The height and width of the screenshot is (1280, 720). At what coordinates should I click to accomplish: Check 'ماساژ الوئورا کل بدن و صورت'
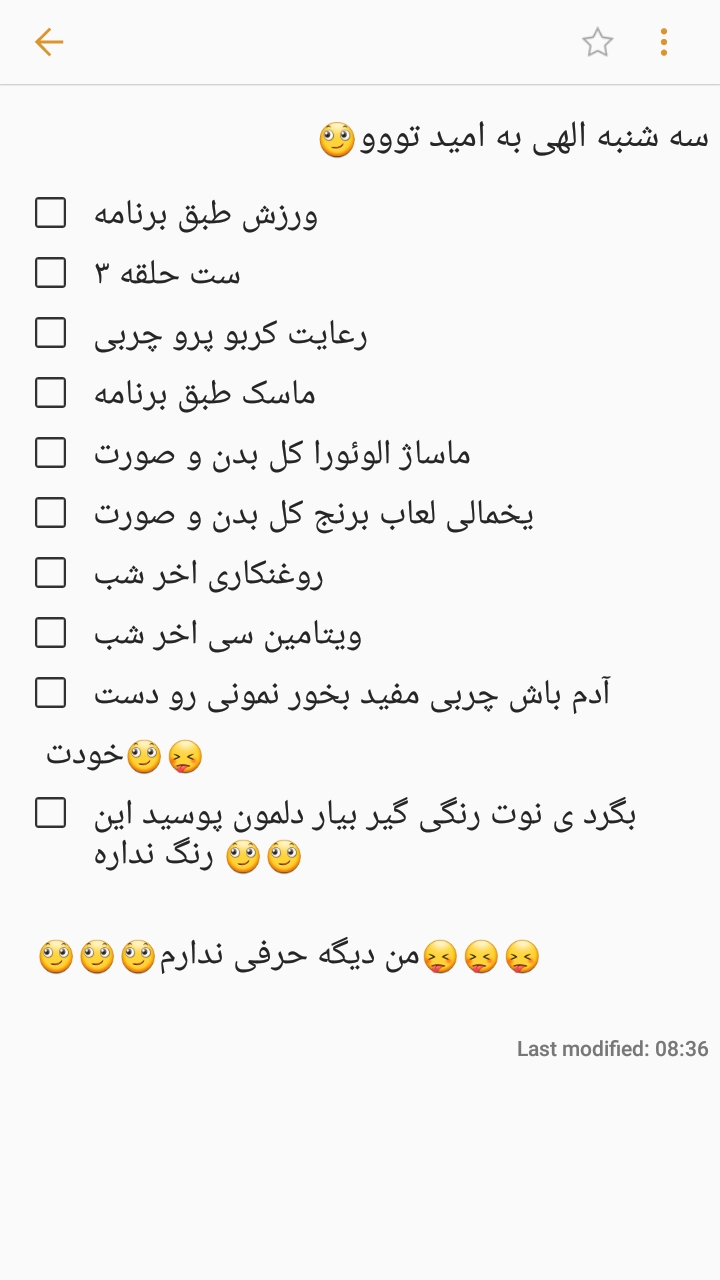tap(51, 453)
